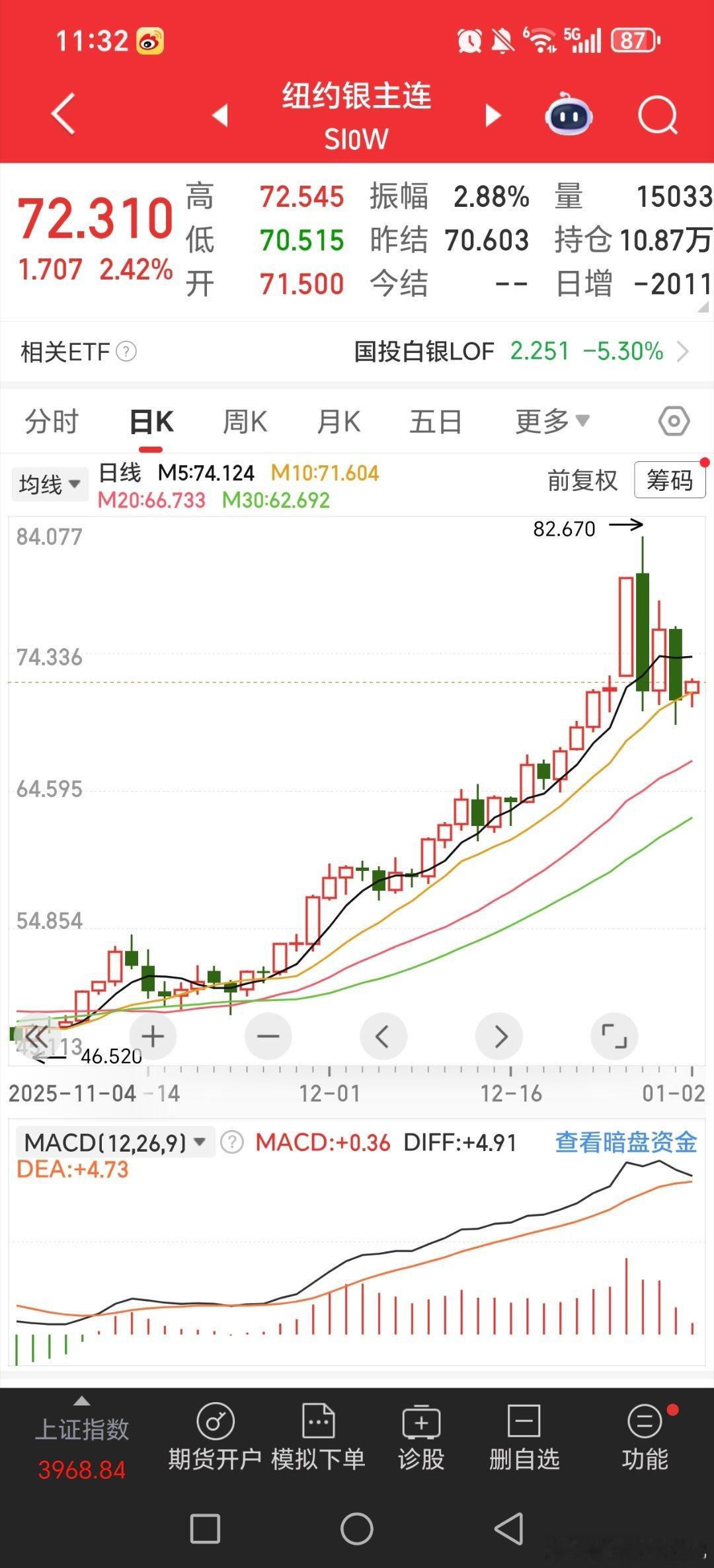Zoom out the chart with minus icon

(x=268, y=1035)
